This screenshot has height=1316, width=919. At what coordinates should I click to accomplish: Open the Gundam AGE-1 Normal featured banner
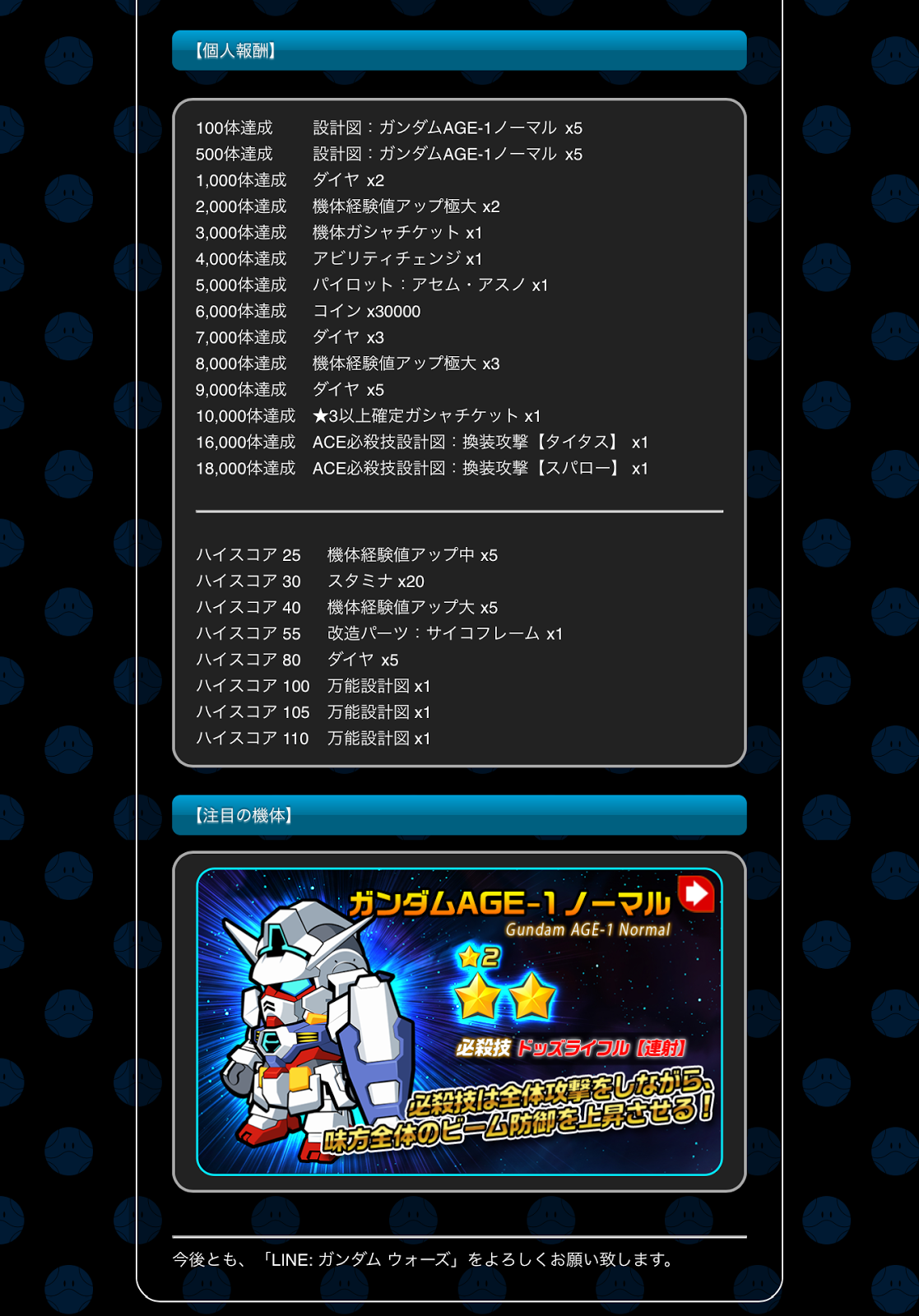coord(459,1022)
